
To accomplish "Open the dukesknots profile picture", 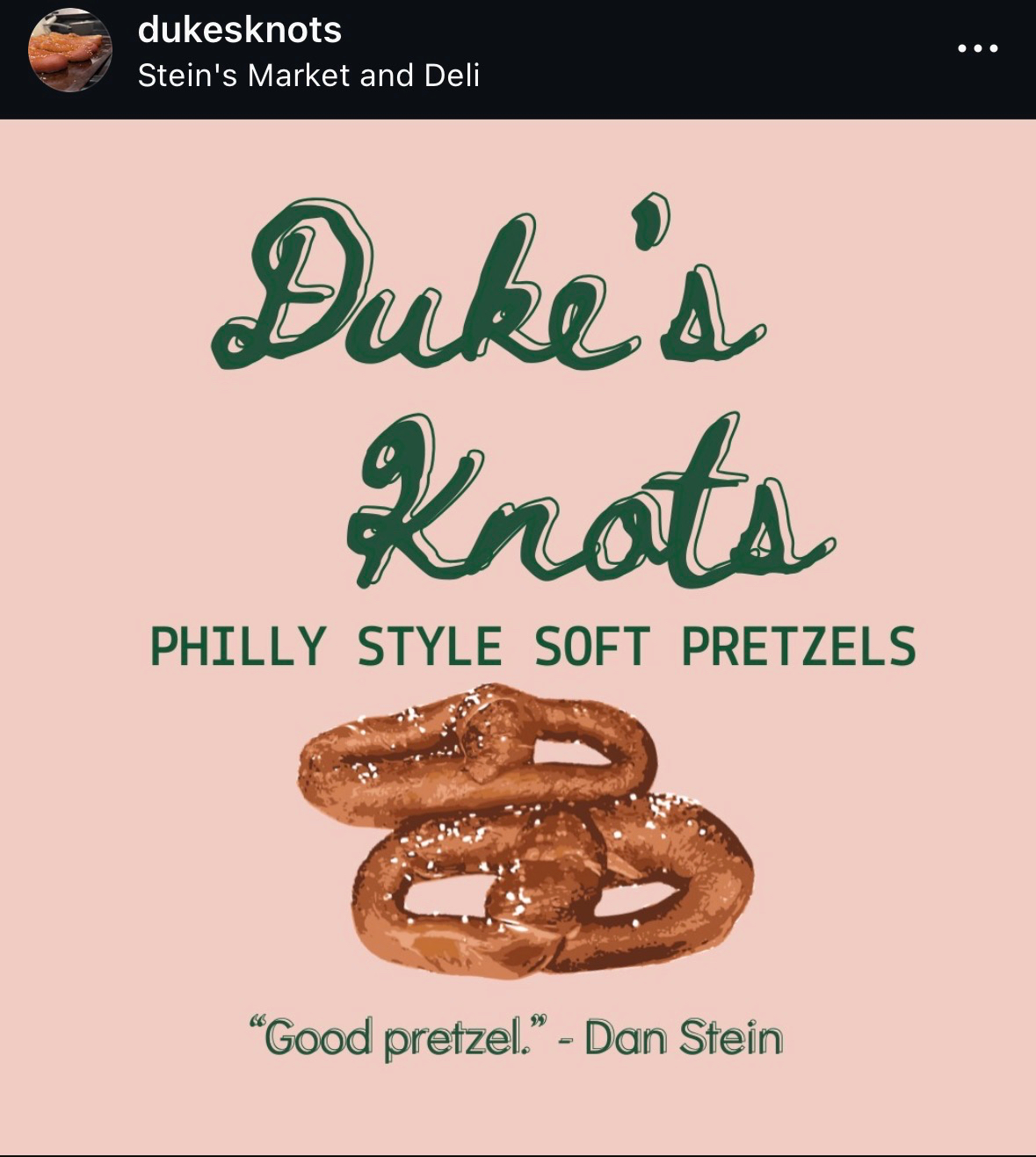I will point(70,51).
